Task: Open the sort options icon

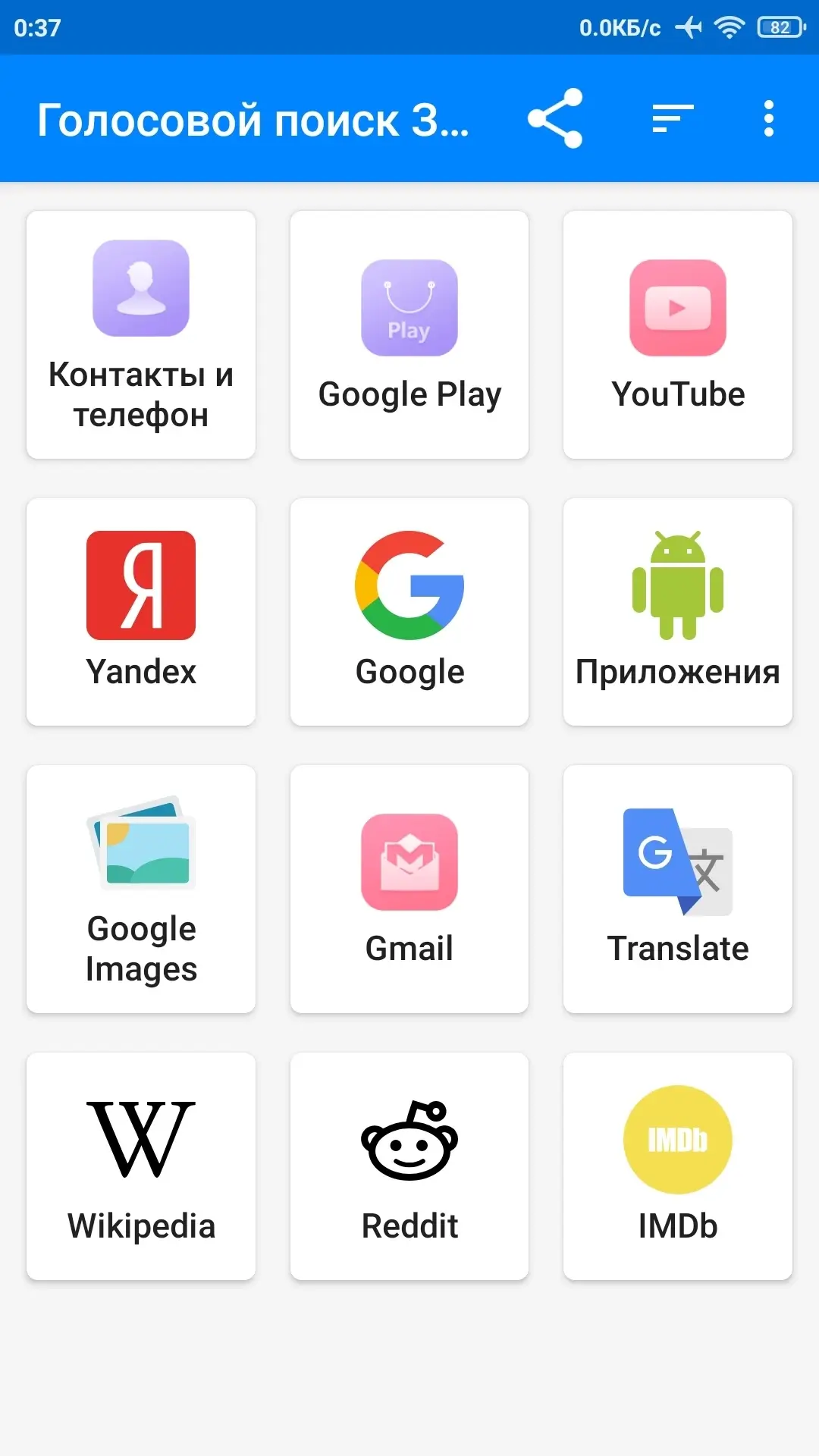Action: click(673, 119)
